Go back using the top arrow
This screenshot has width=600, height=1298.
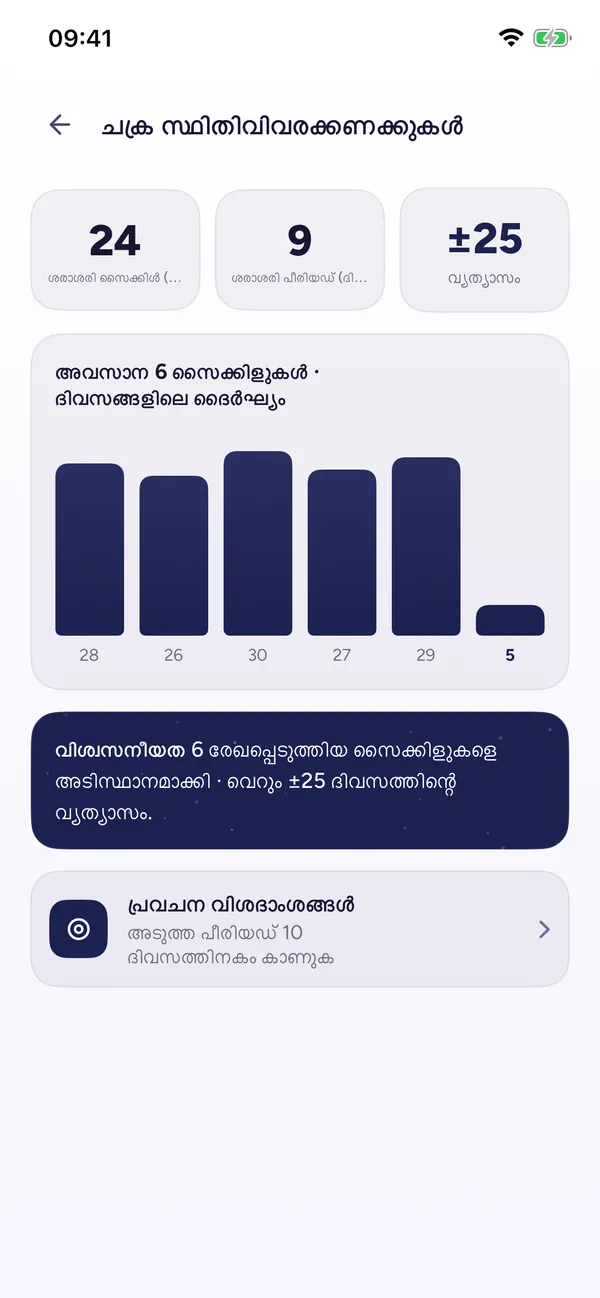click(60, 125)
